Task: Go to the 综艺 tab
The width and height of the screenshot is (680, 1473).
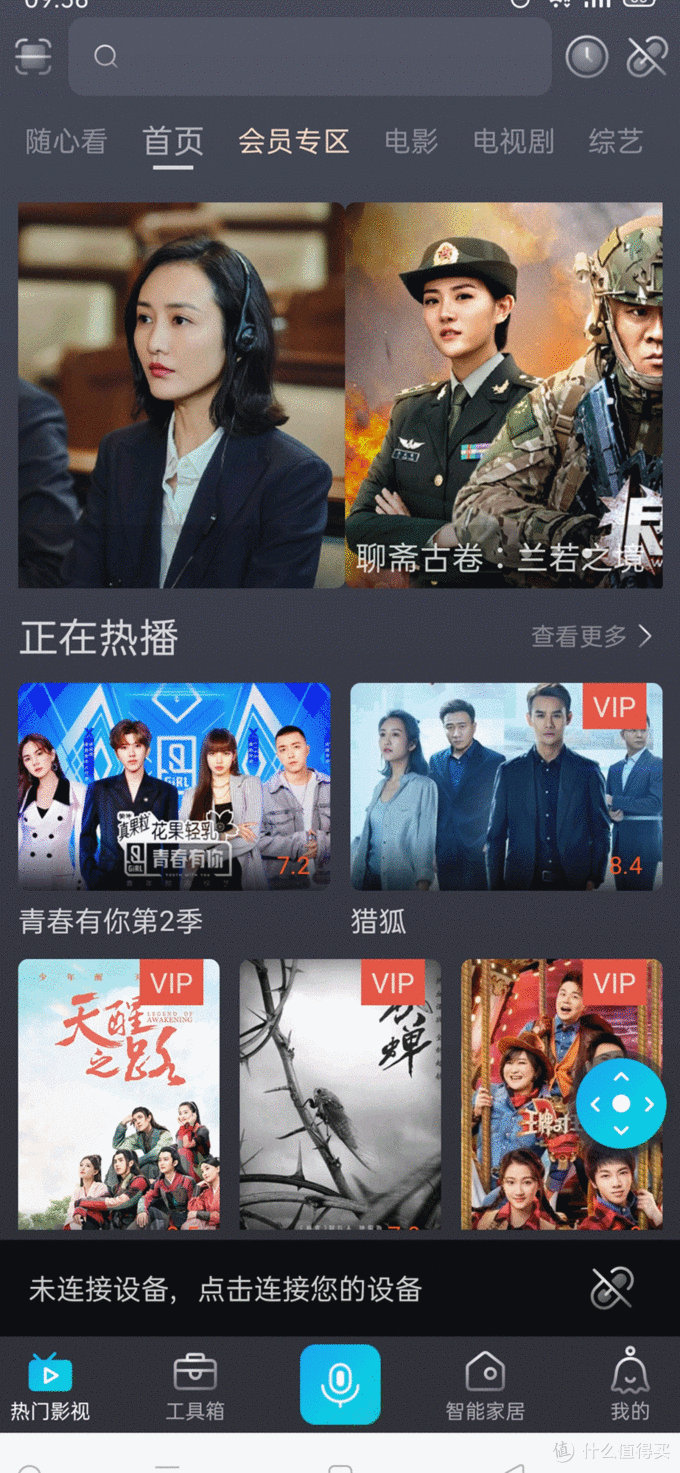Action: pyautogui.click(x=615, y=142)
